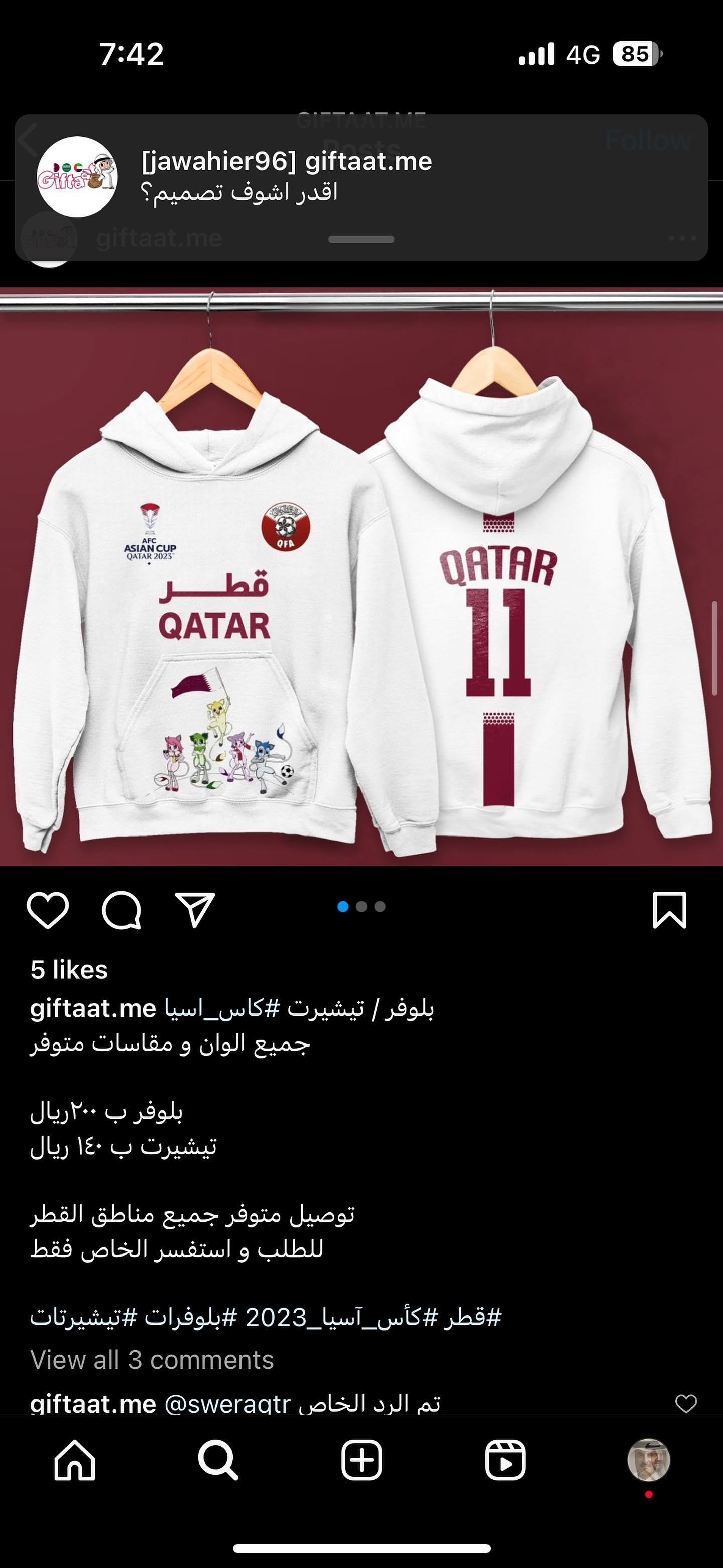Open the Reels tab

505,1459
